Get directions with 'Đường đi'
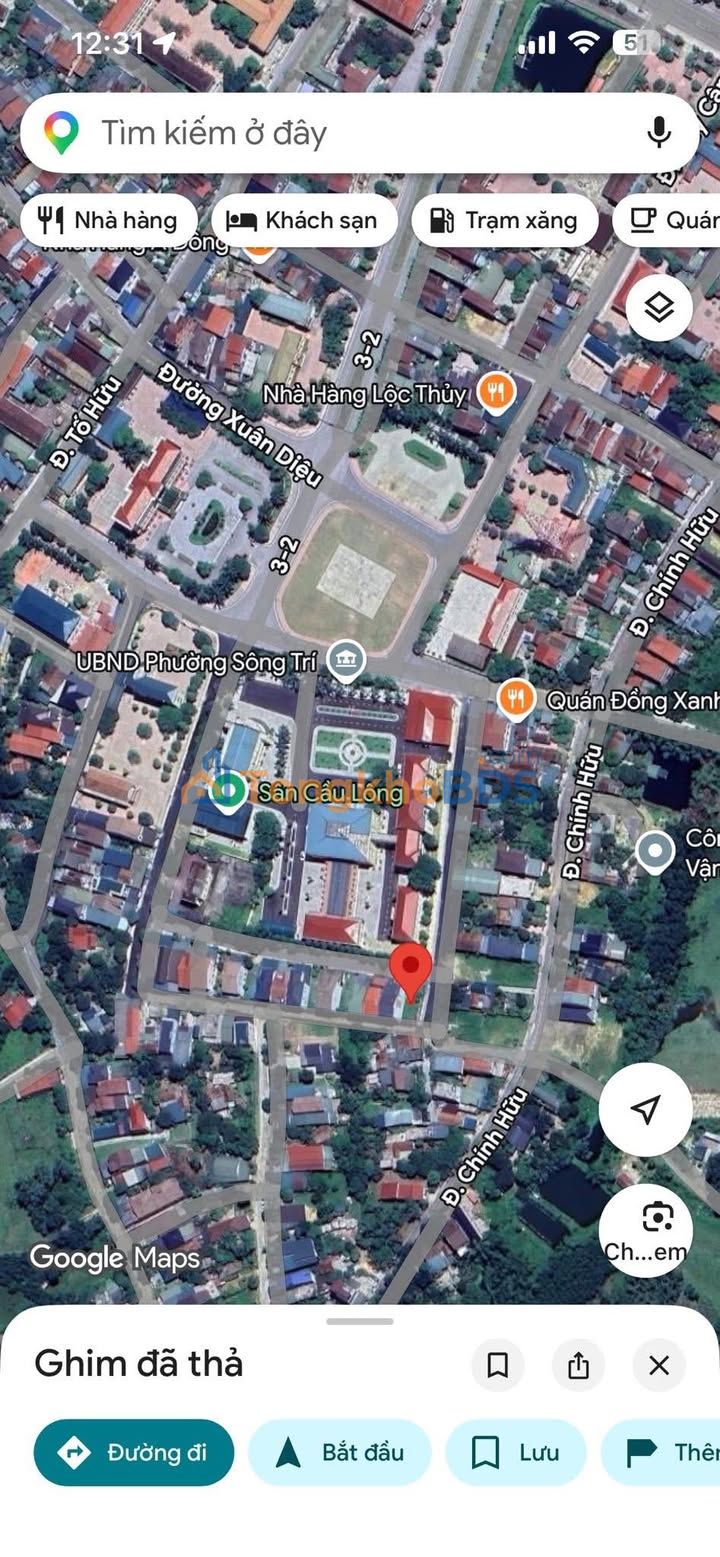 click(134, 1452)
